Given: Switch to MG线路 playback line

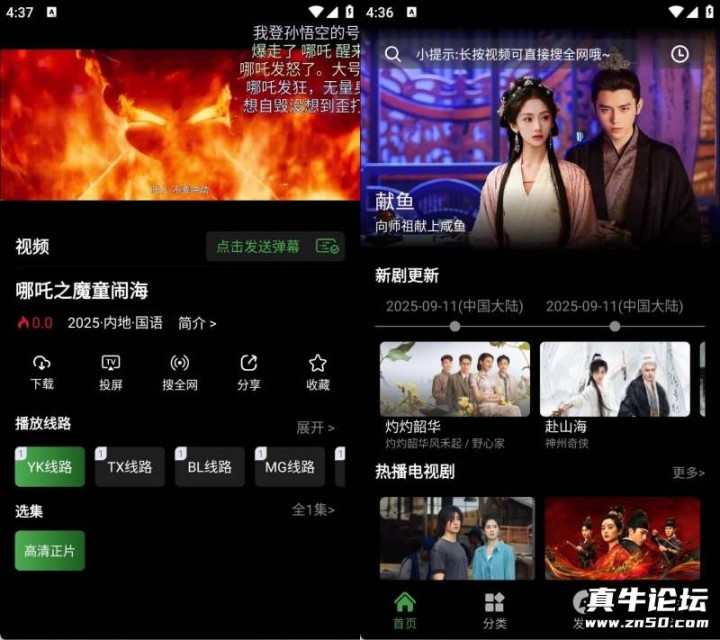Looking at the screenshot, I should pos(290,467).
